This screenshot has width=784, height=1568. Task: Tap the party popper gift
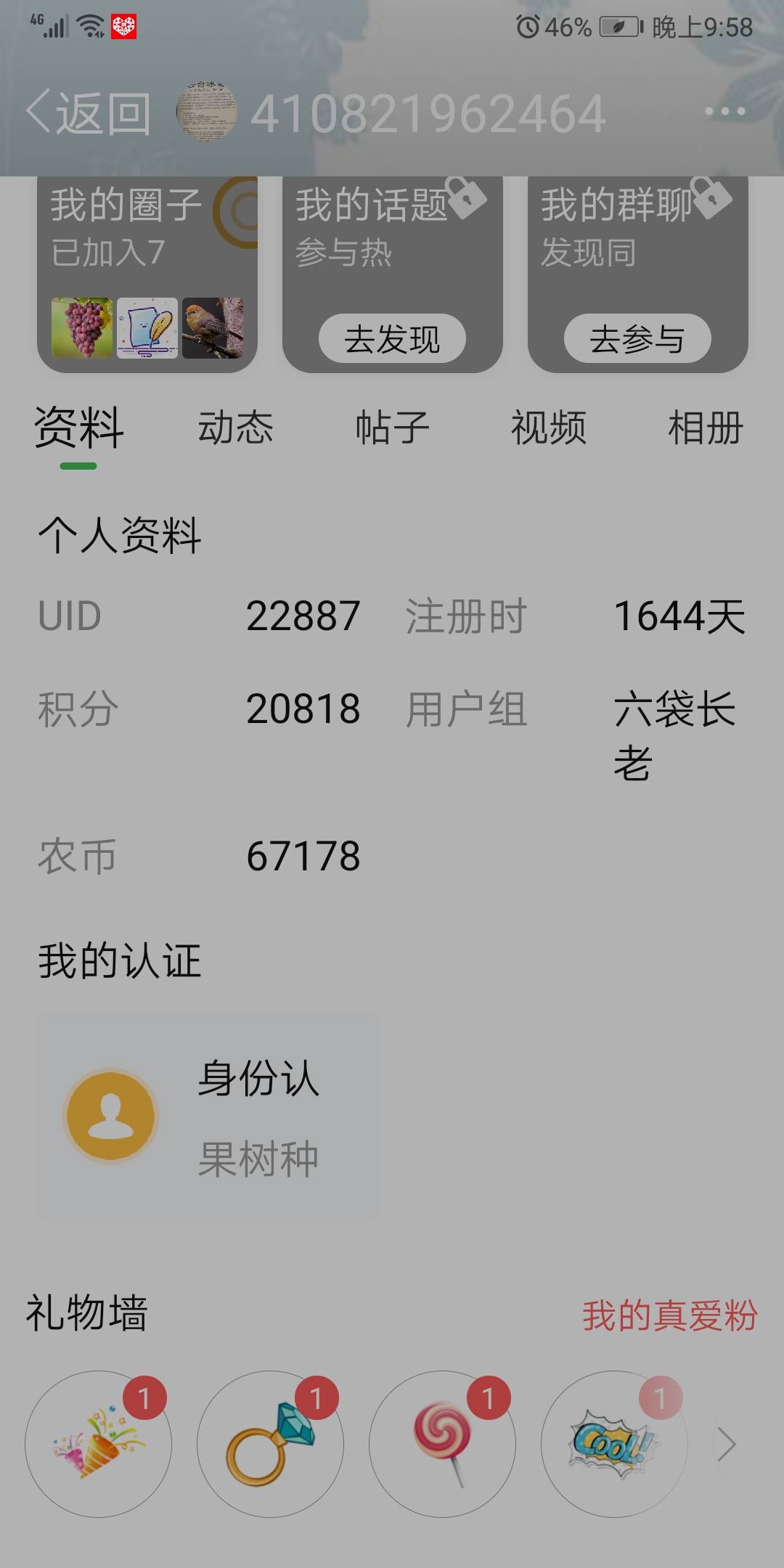coord(98,1444)
